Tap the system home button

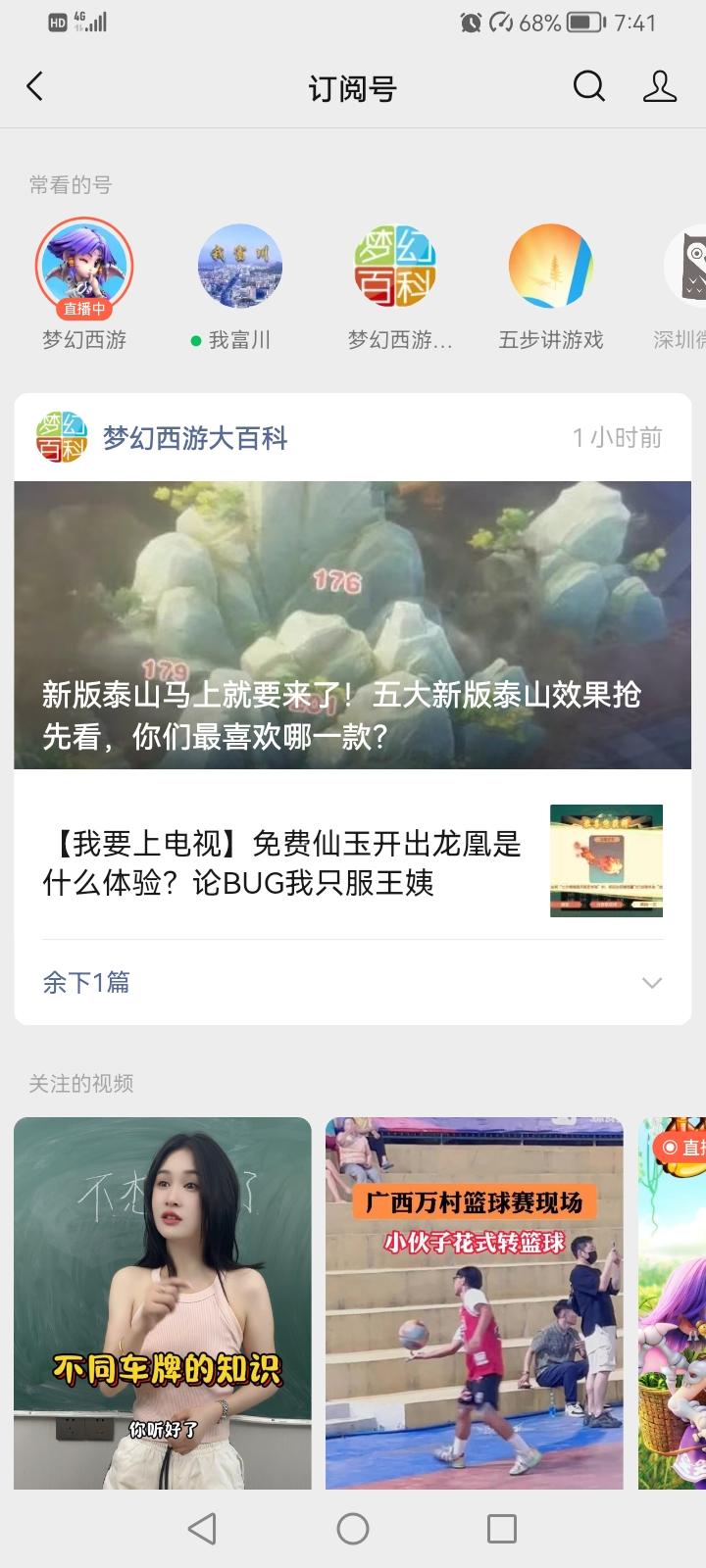(x=352, y=1529)
